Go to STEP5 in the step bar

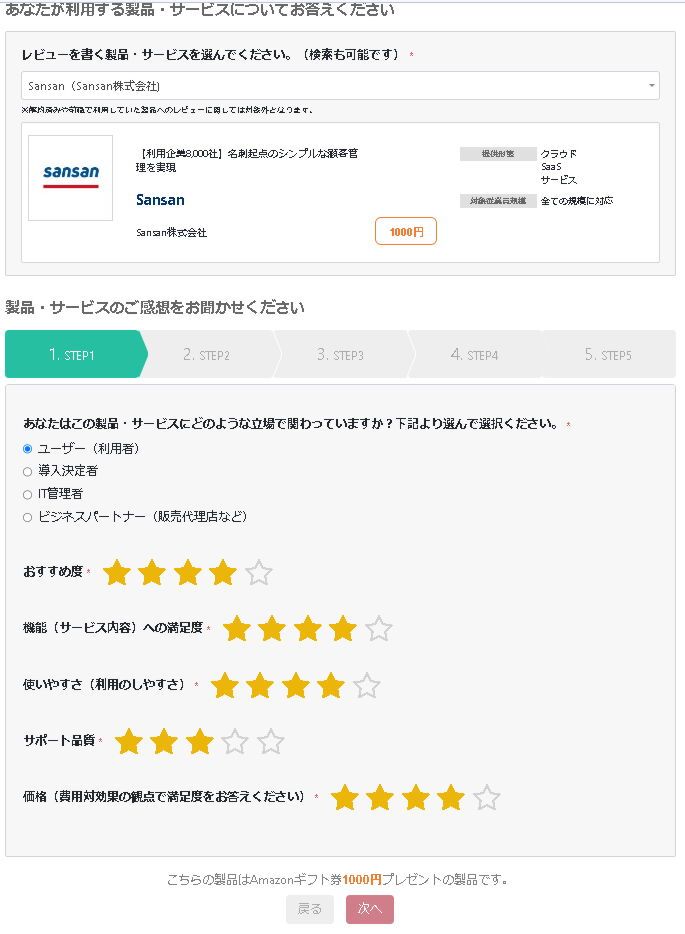(609, 355)
